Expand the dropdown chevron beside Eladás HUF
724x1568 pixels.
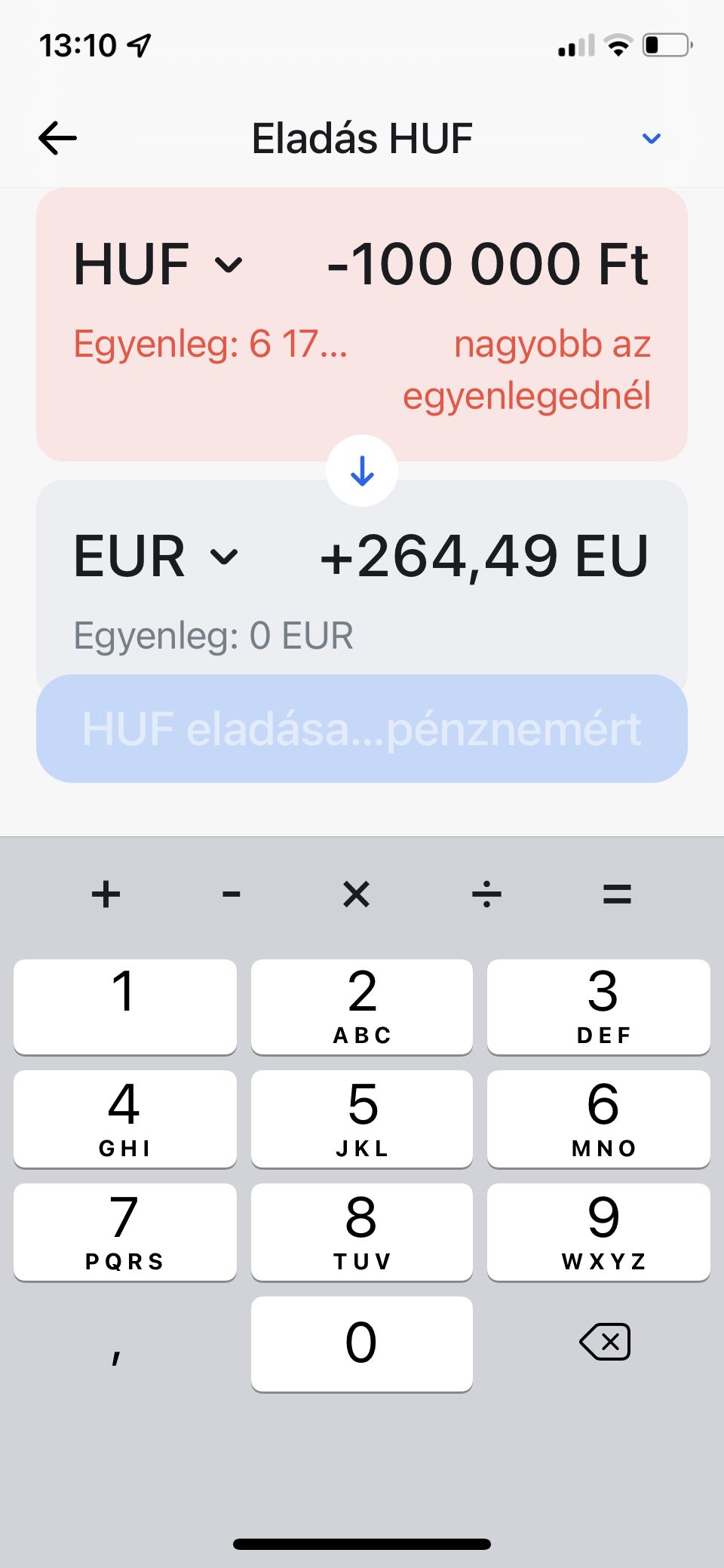click(651, 139)
